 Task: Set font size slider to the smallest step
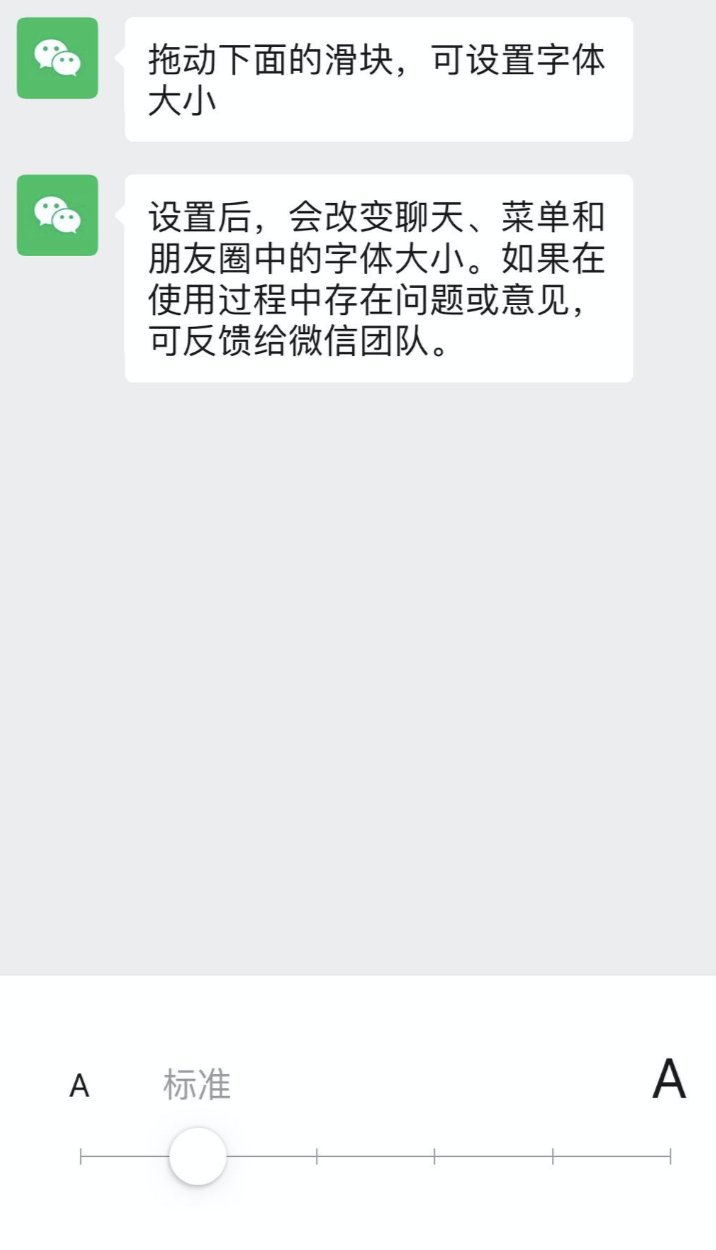pyautogui.click(x=81, y=1156)
